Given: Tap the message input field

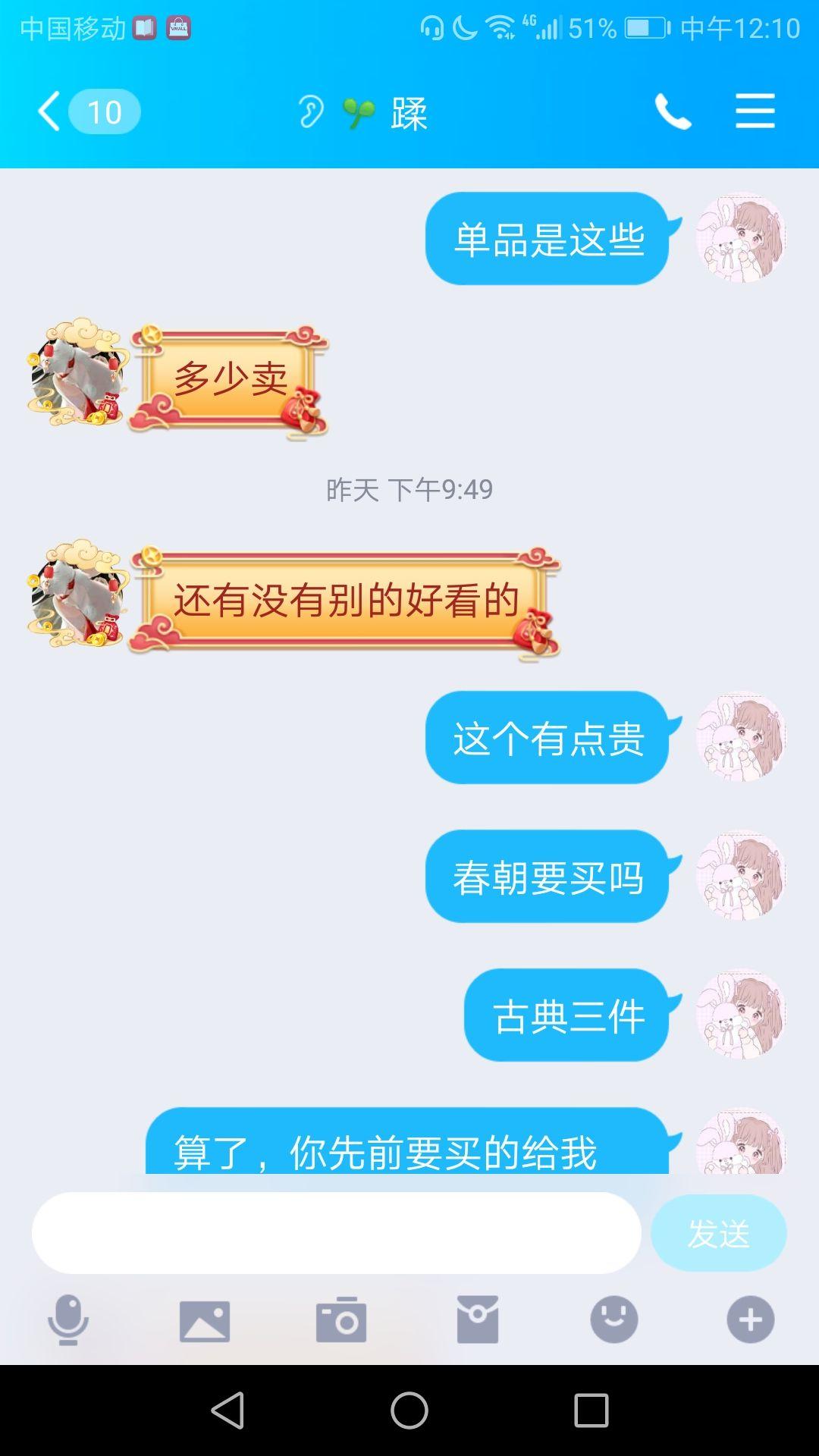Looking at the screenshot, I should coord(336,1232).
